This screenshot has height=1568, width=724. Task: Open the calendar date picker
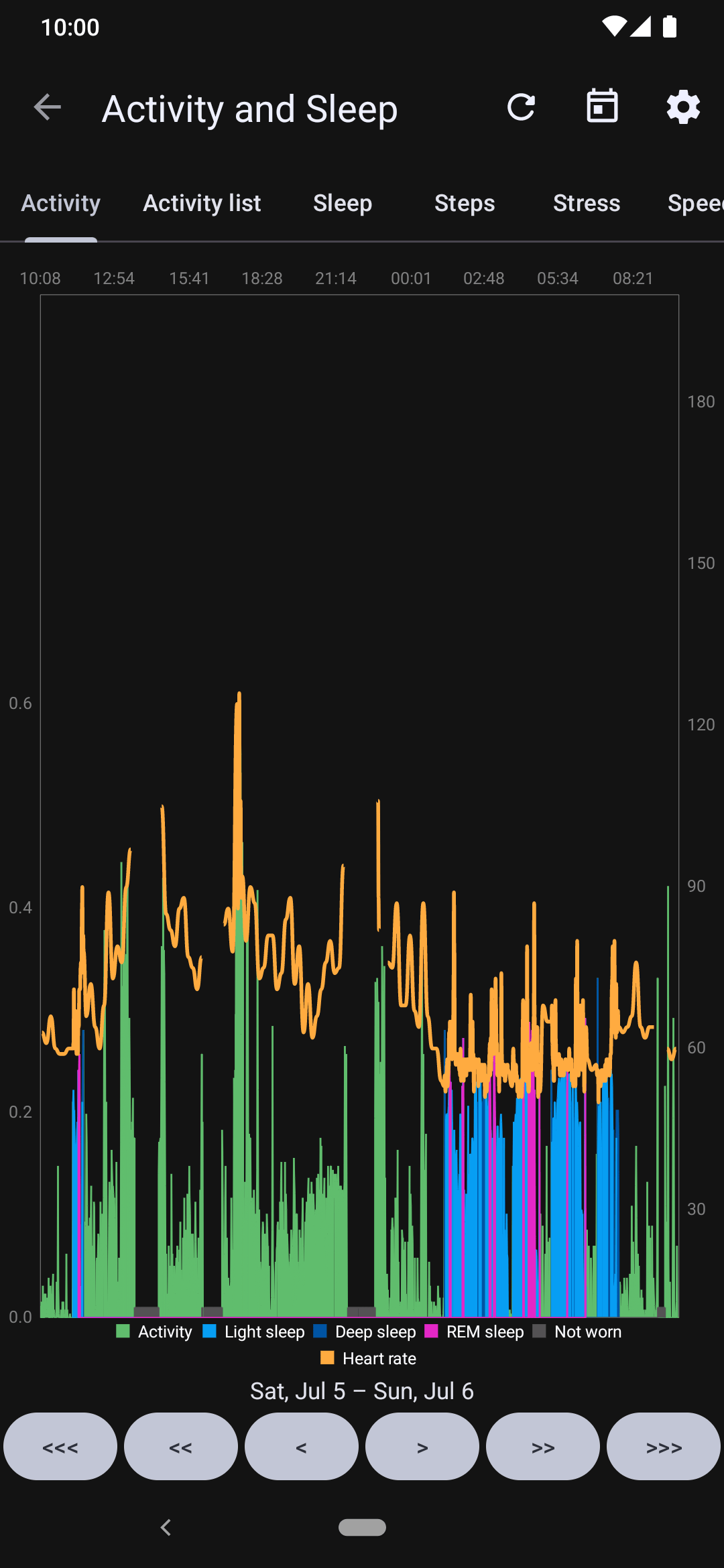pos(602,107)
